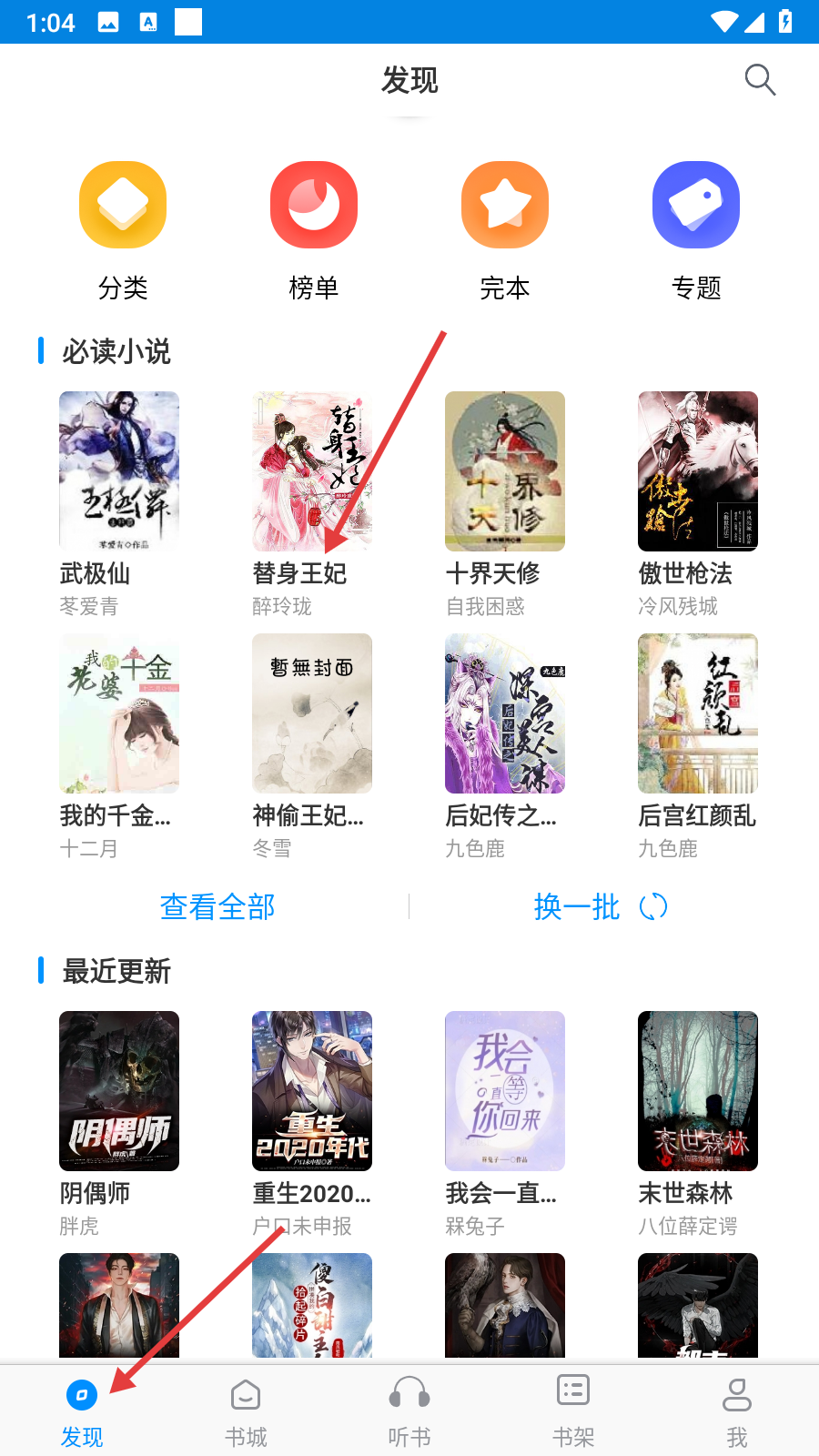Tap 查看全部 to view all

[217, 906]
